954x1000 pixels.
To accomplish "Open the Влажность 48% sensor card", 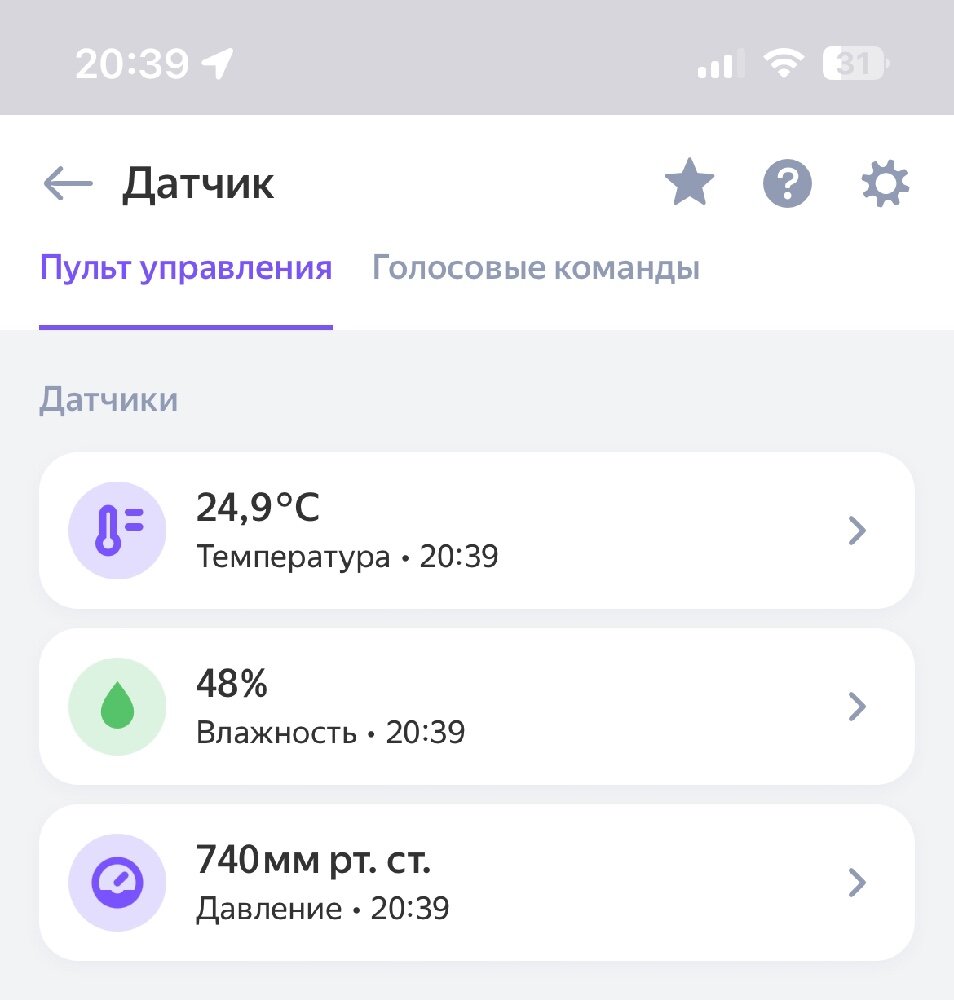I will pos(476,707).
